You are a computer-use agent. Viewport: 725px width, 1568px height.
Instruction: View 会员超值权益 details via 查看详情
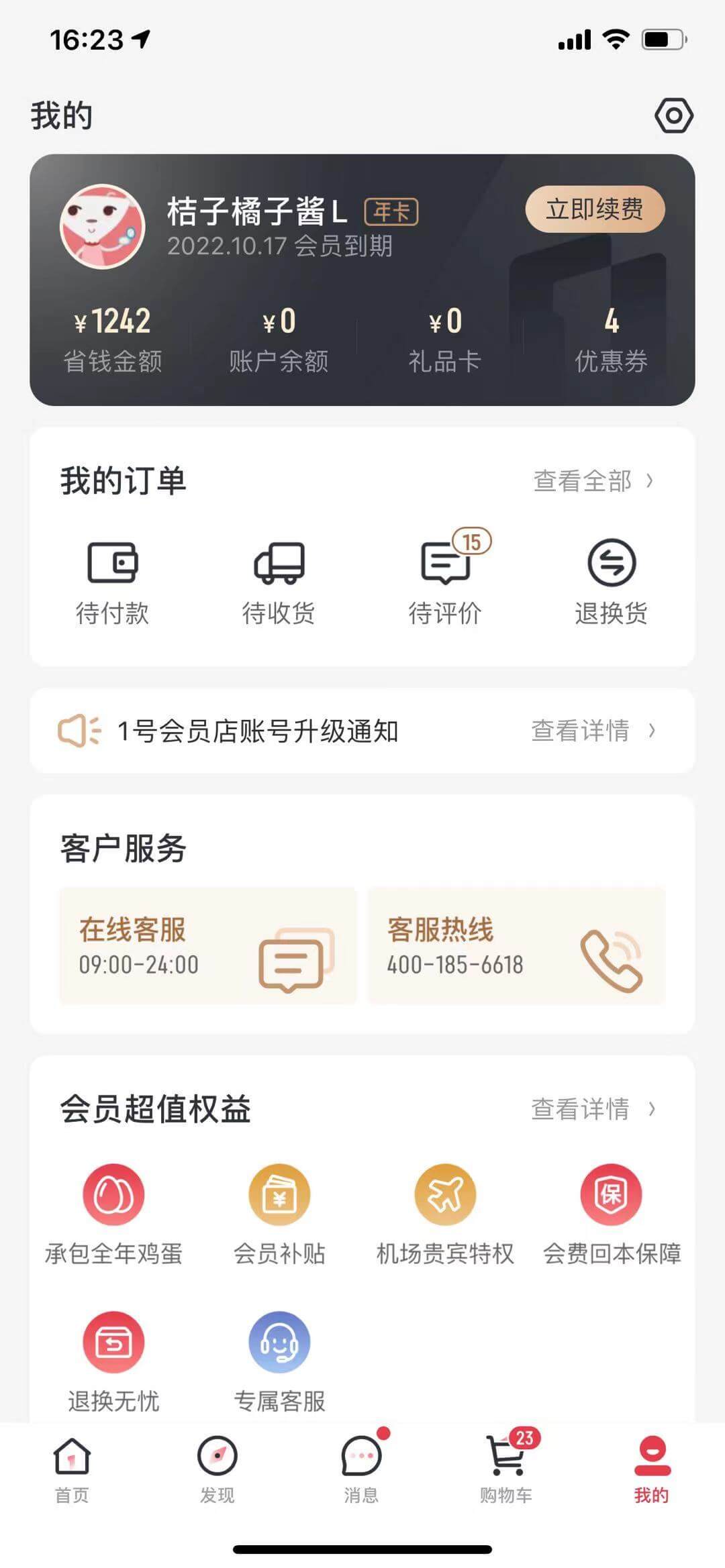(593, 1109)
